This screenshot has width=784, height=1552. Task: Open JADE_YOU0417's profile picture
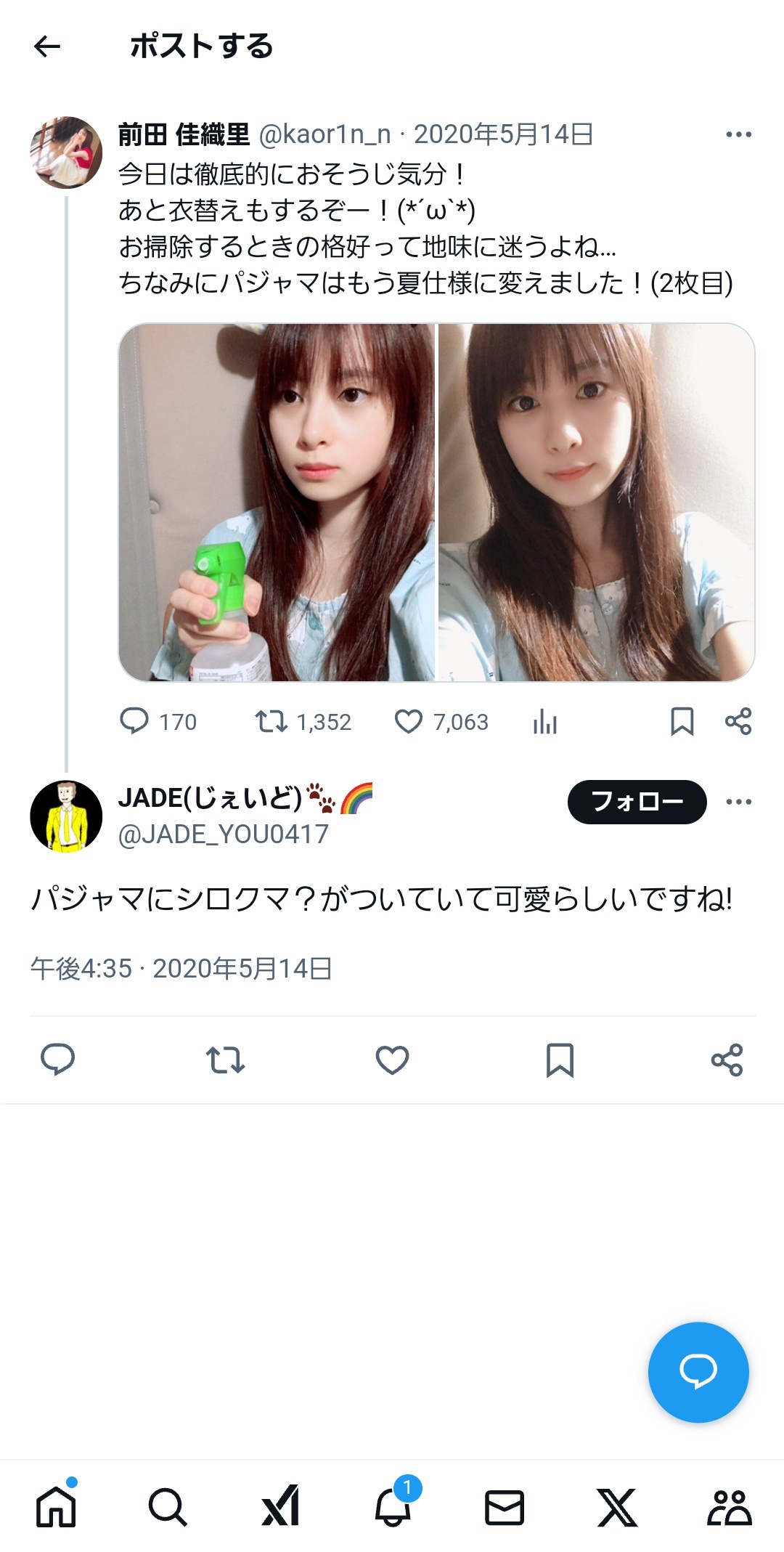pyautogui.click(x=66, y=816)
